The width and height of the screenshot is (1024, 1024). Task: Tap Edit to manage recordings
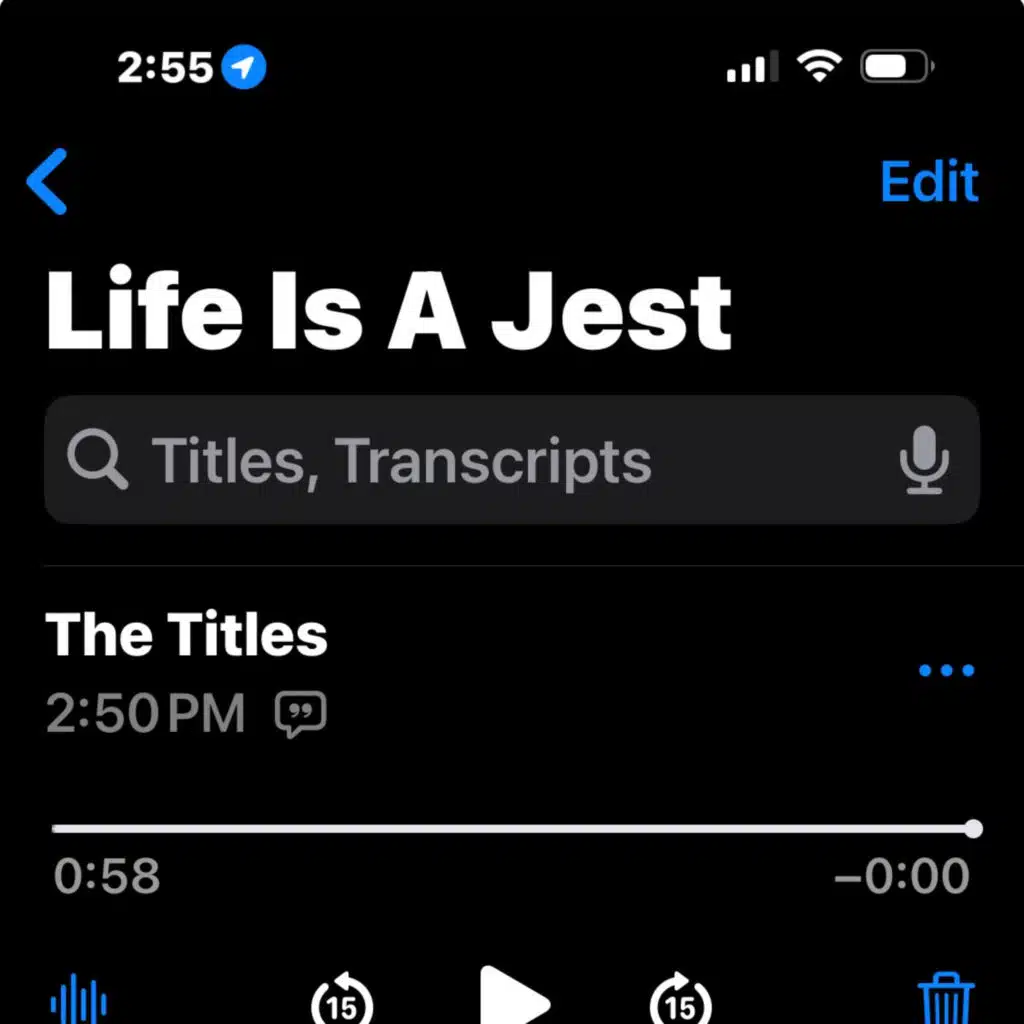coord(928,181)
